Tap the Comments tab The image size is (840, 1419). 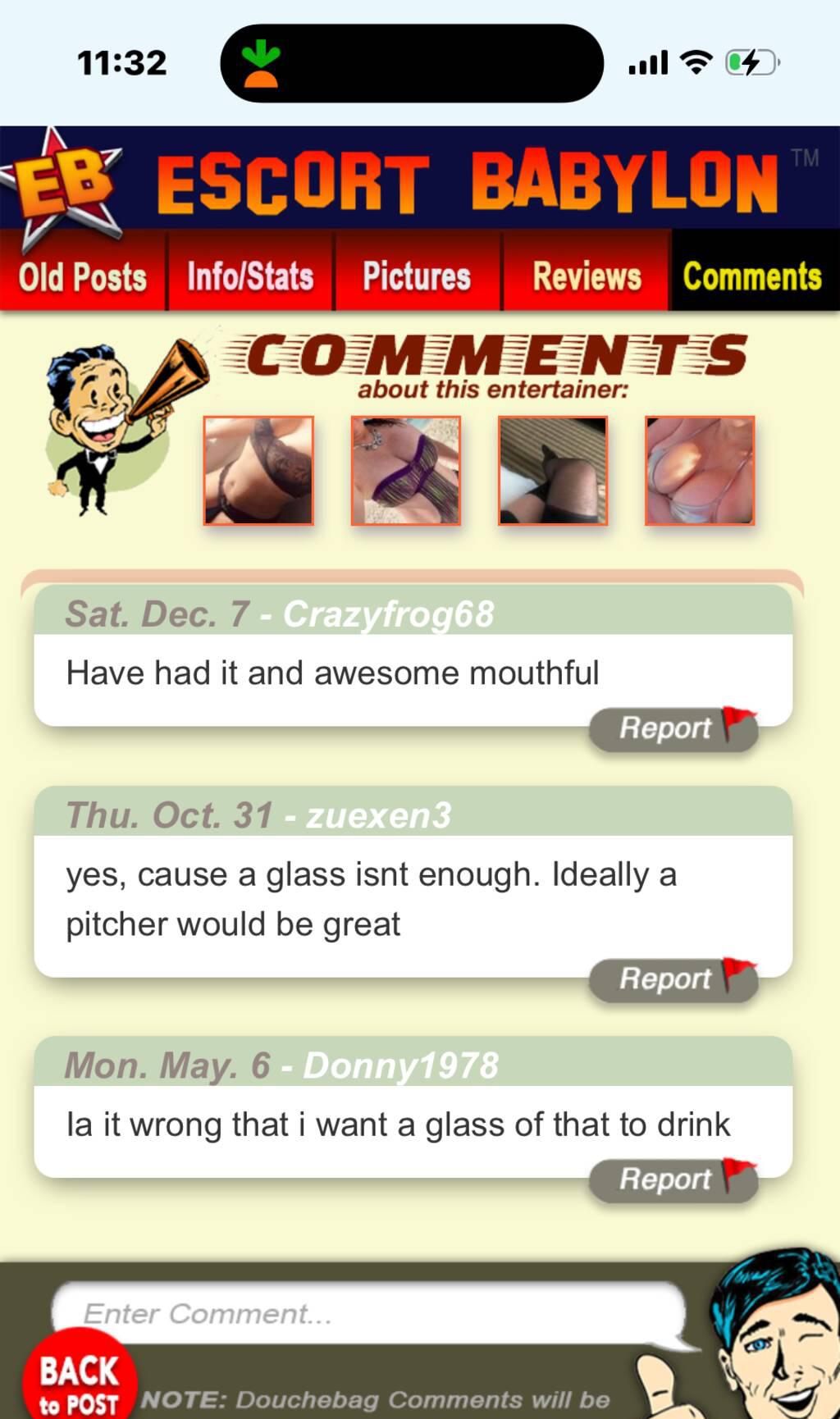point(752,276)
